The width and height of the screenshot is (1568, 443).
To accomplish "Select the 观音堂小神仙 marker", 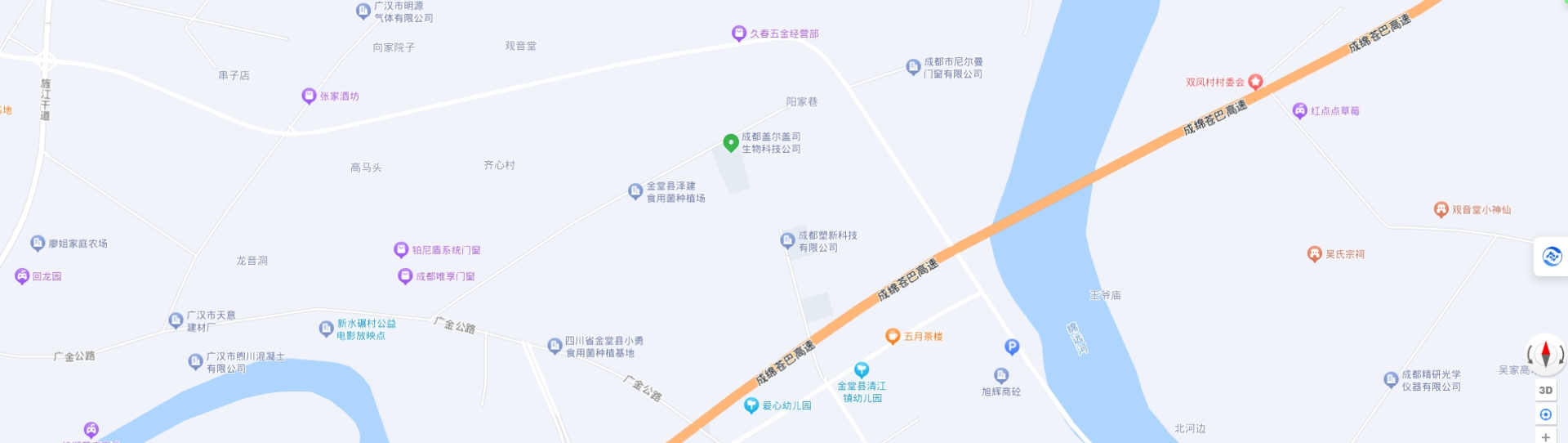I will 1441,210.
